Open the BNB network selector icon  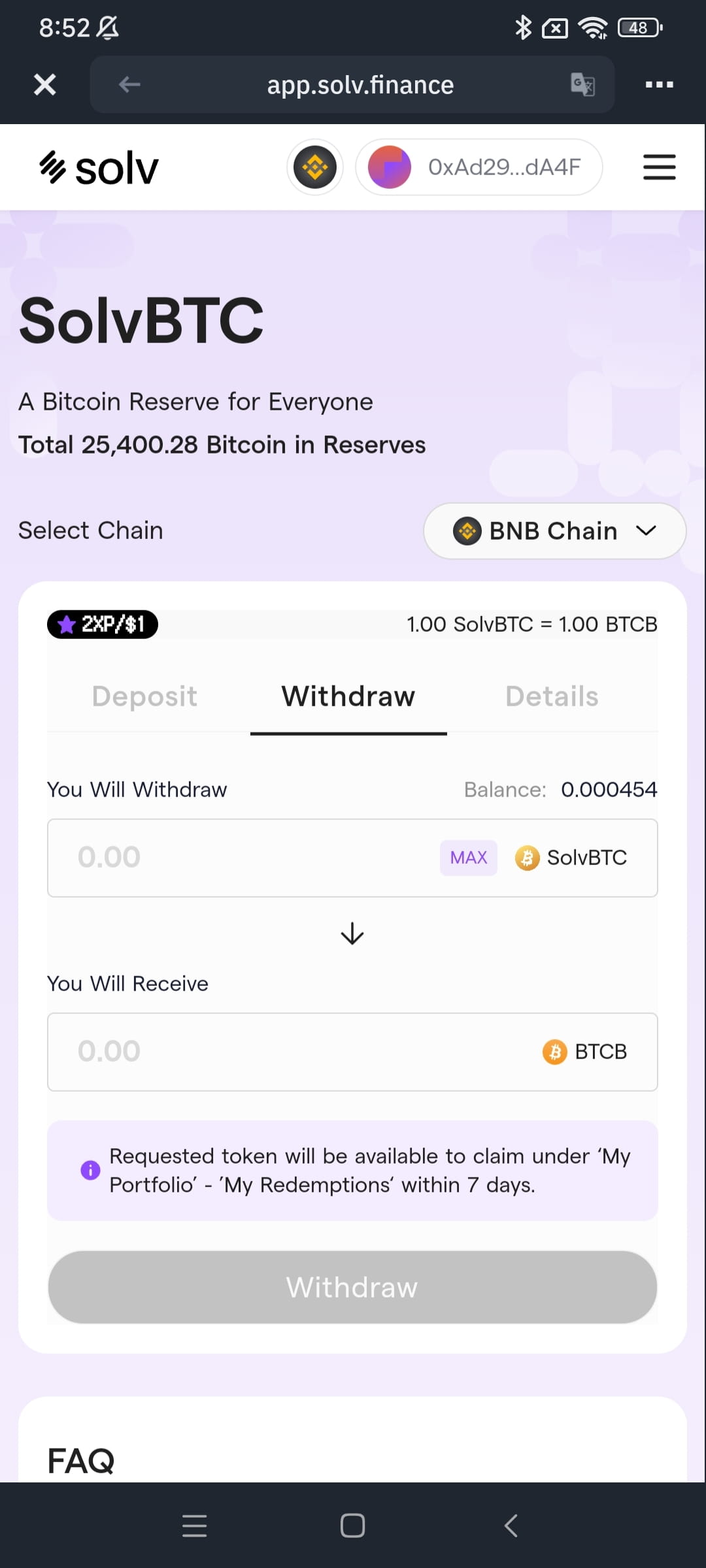[x=315, y=167]
